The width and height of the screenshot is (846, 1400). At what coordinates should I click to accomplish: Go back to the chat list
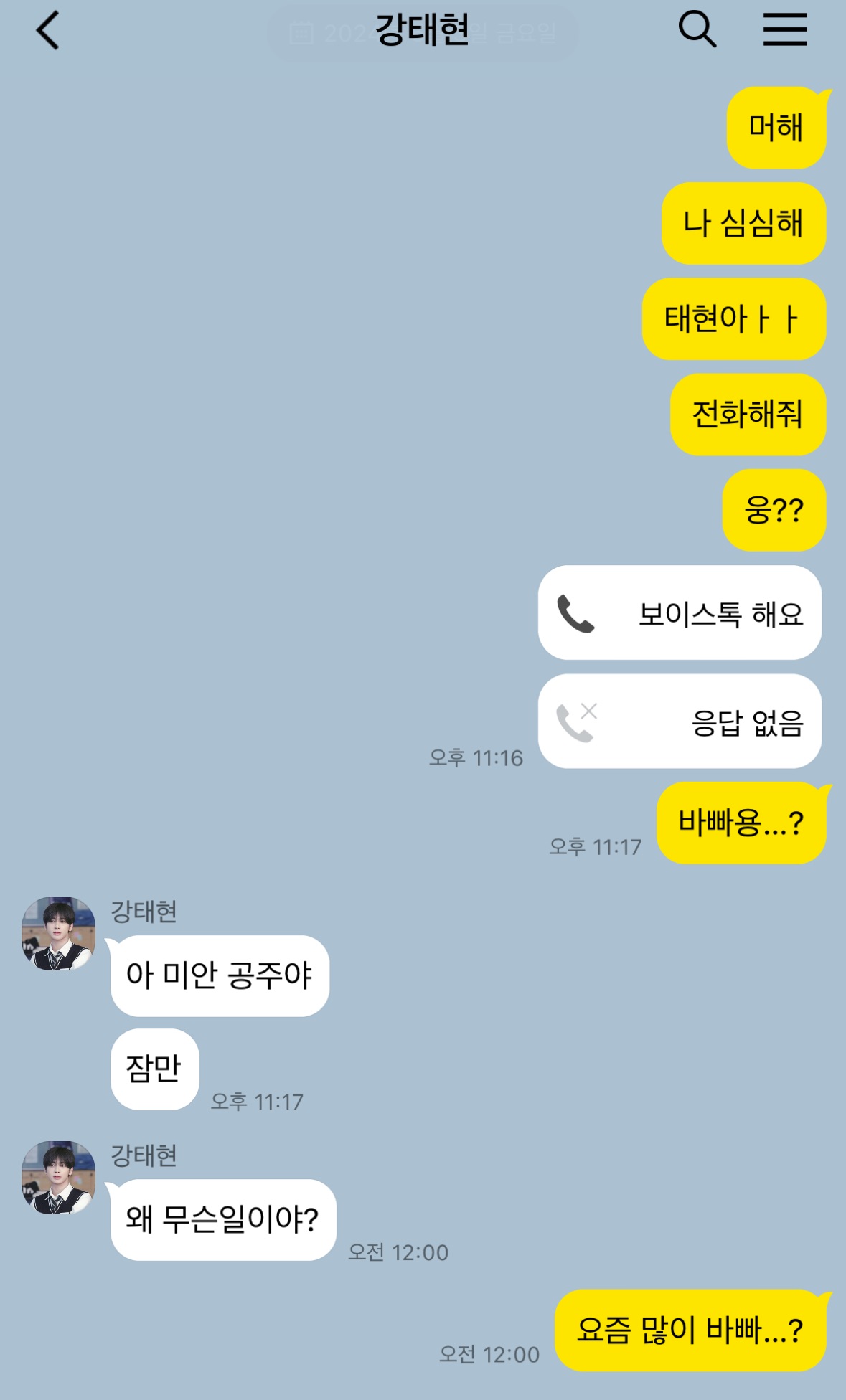pyautogui.click(x=47, y=31)
